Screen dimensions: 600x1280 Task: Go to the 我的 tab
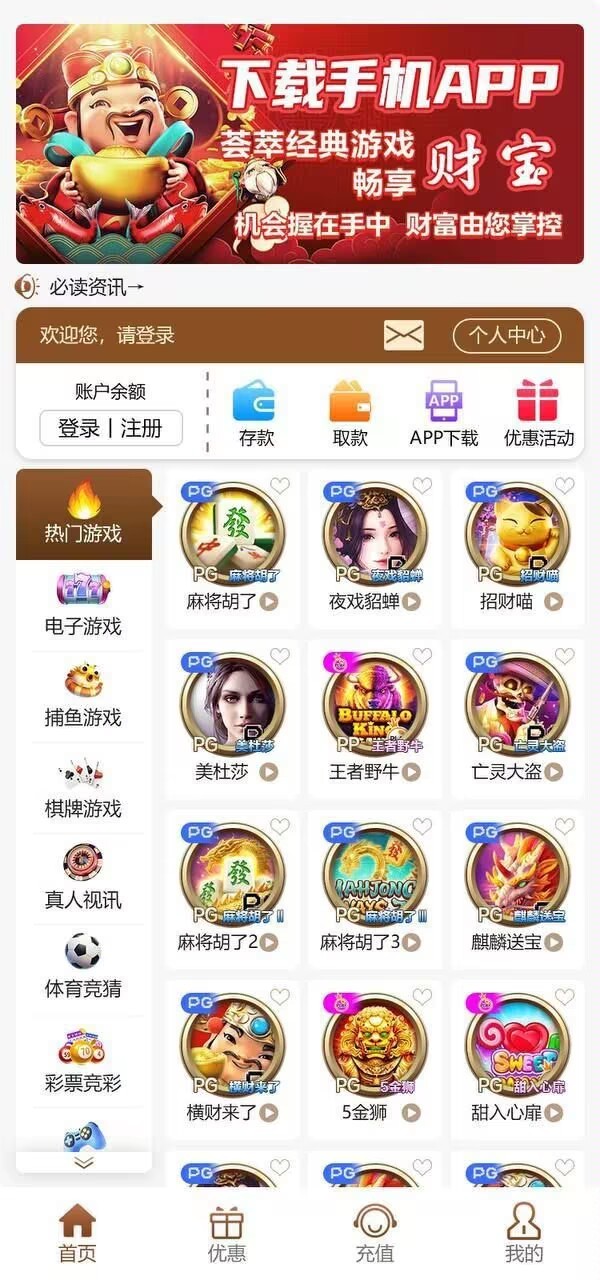pyautogui.click(x=523, y=1233)
